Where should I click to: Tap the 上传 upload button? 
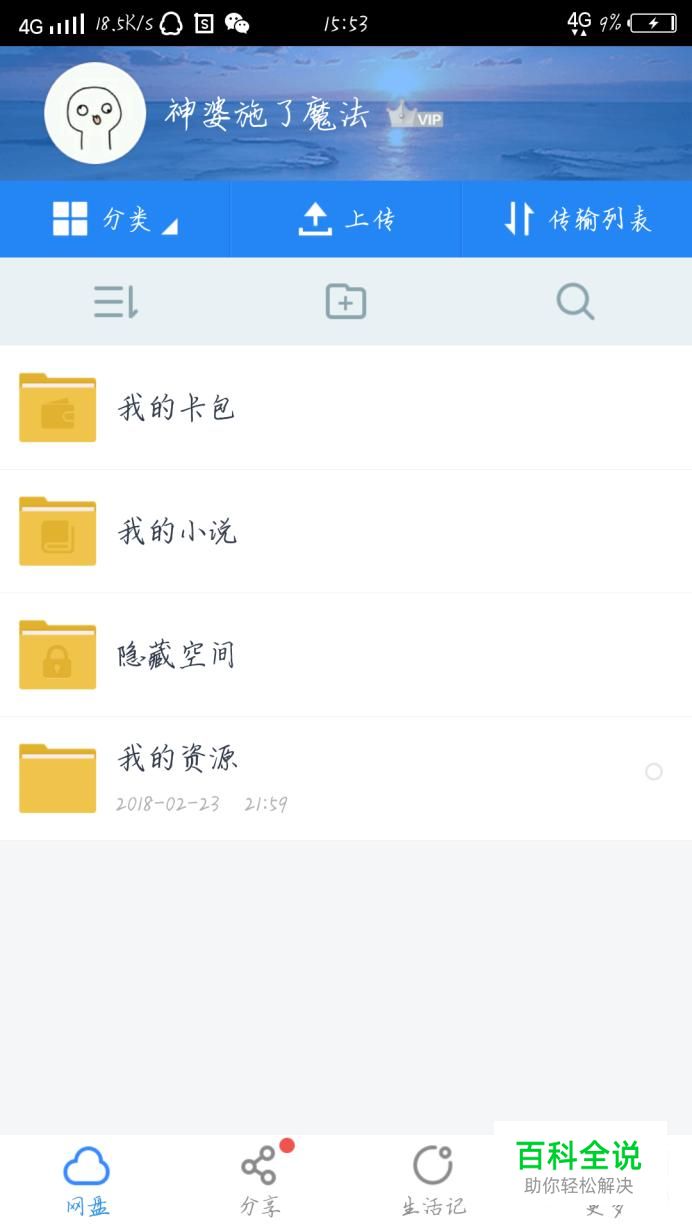[346, 219]
